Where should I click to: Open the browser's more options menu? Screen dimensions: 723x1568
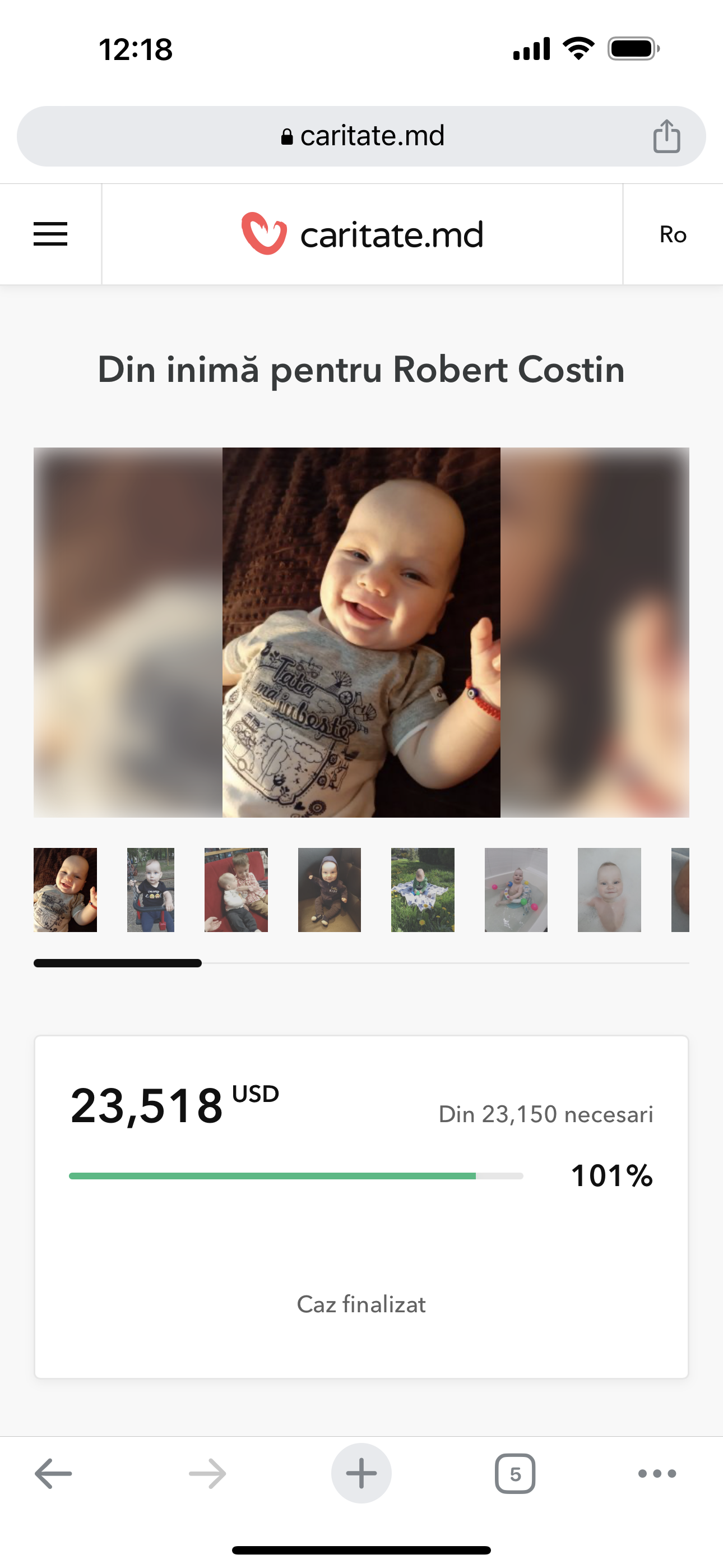pos(657,1474)
